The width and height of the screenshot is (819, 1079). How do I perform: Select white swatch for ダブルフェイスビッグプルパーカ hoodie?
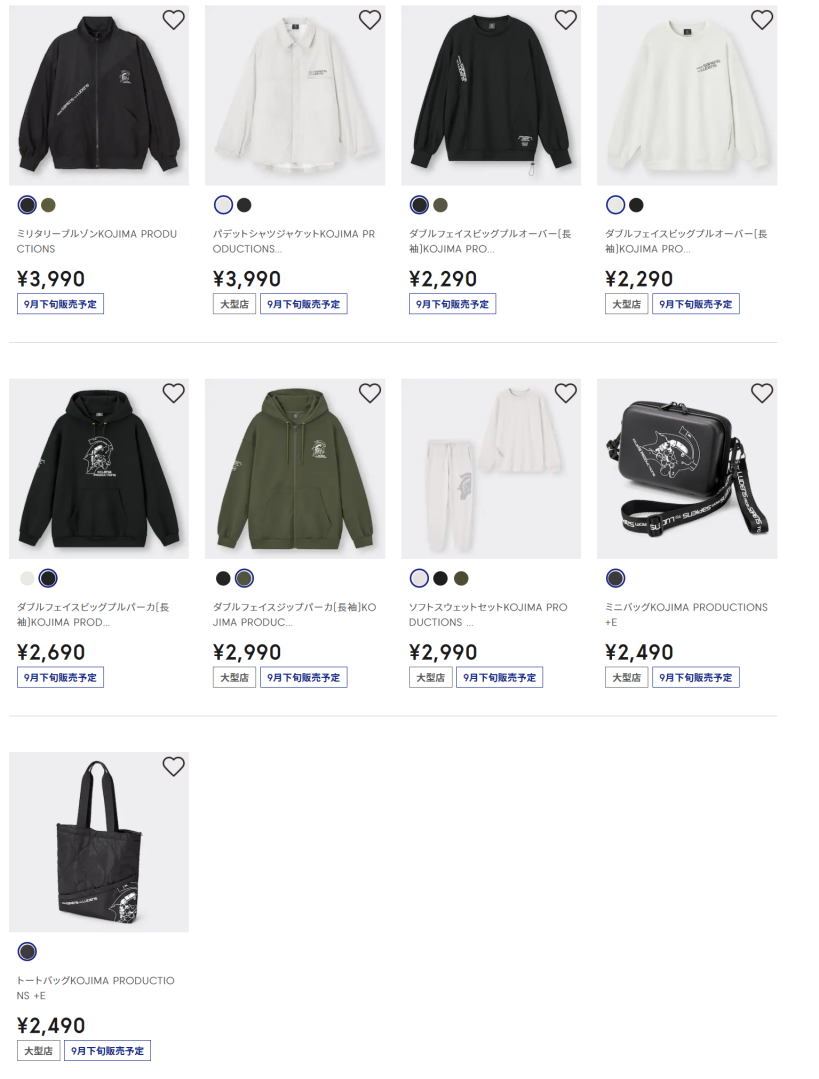(27, 578)
